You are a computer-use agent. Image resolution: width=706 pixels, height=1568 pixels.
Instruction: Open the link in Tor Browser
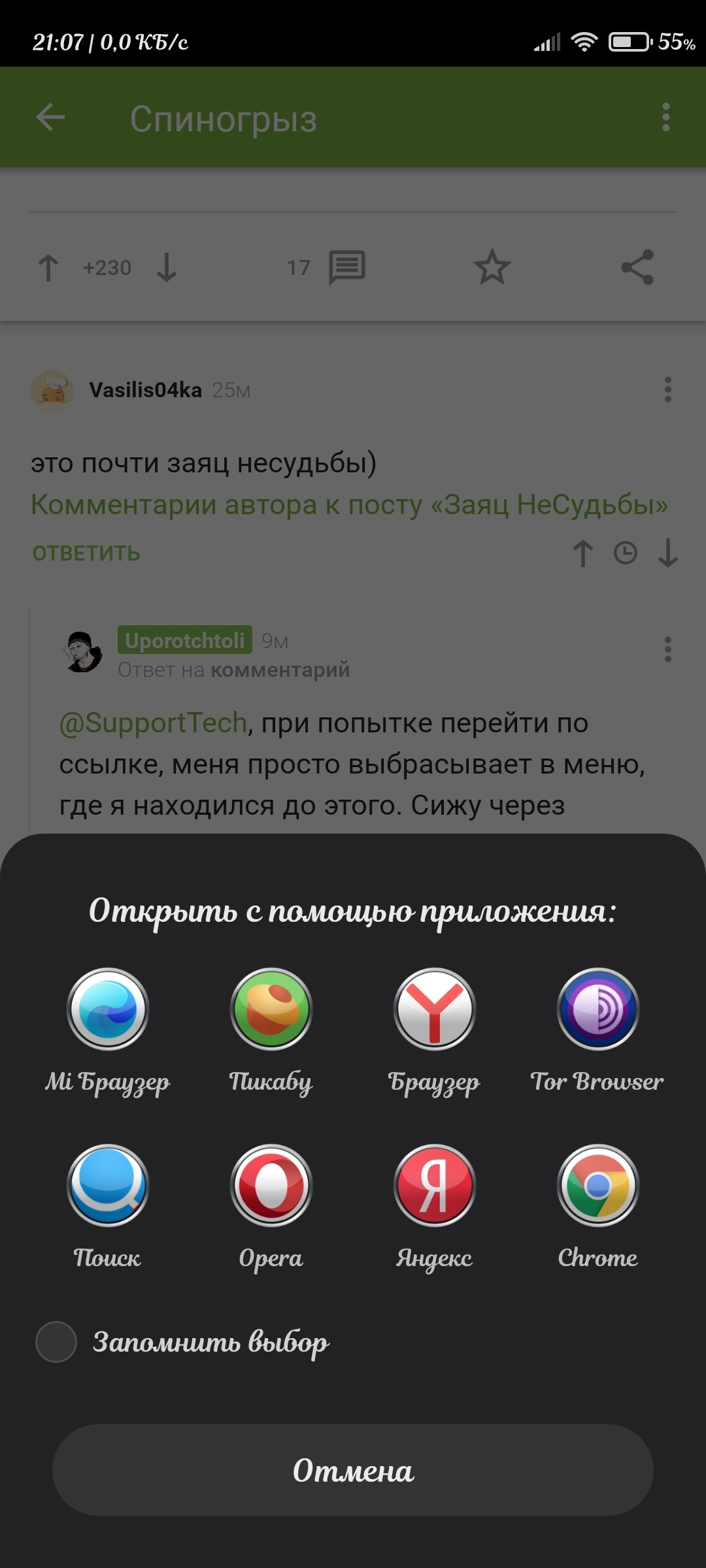point(597,1009)
